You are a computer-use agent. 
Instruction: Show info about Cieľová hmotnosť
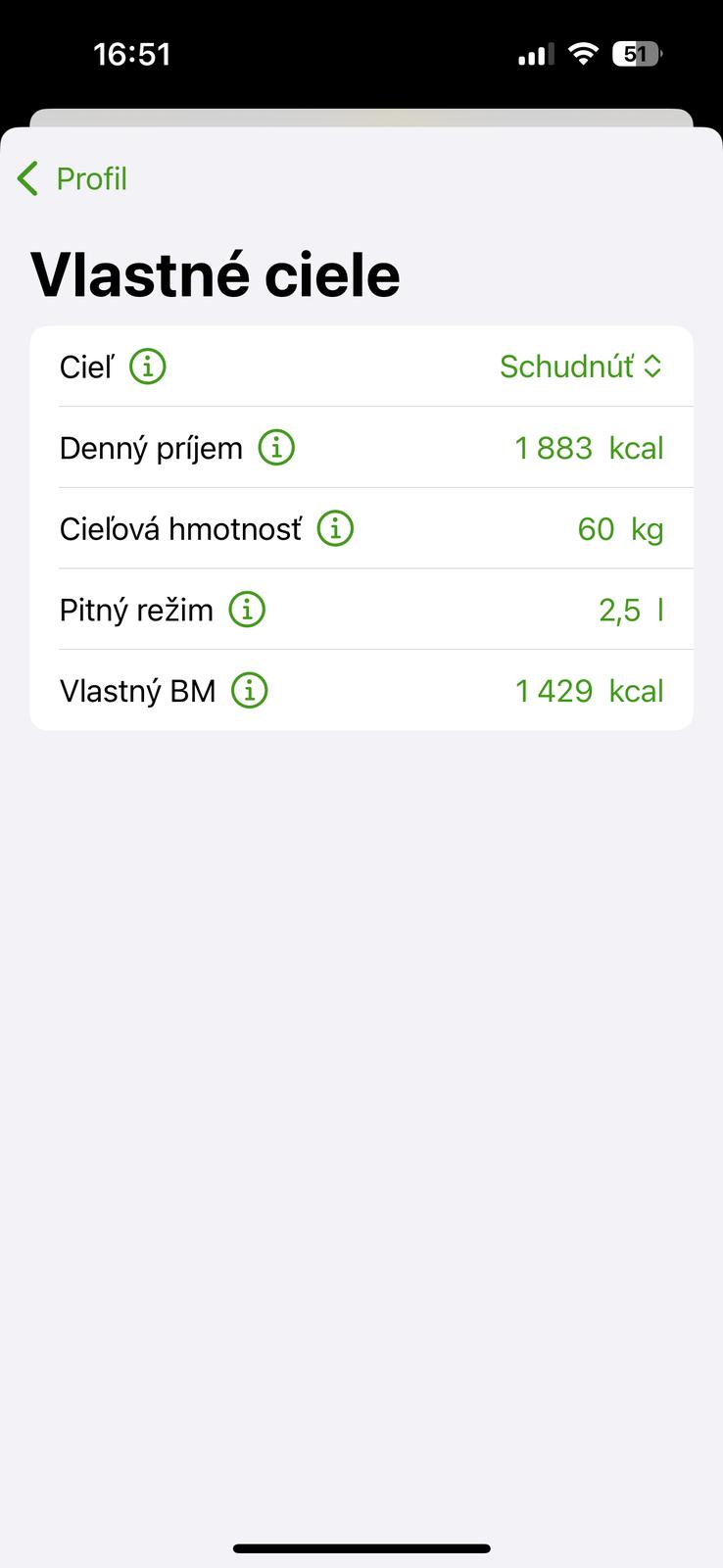tap(335, 529)
